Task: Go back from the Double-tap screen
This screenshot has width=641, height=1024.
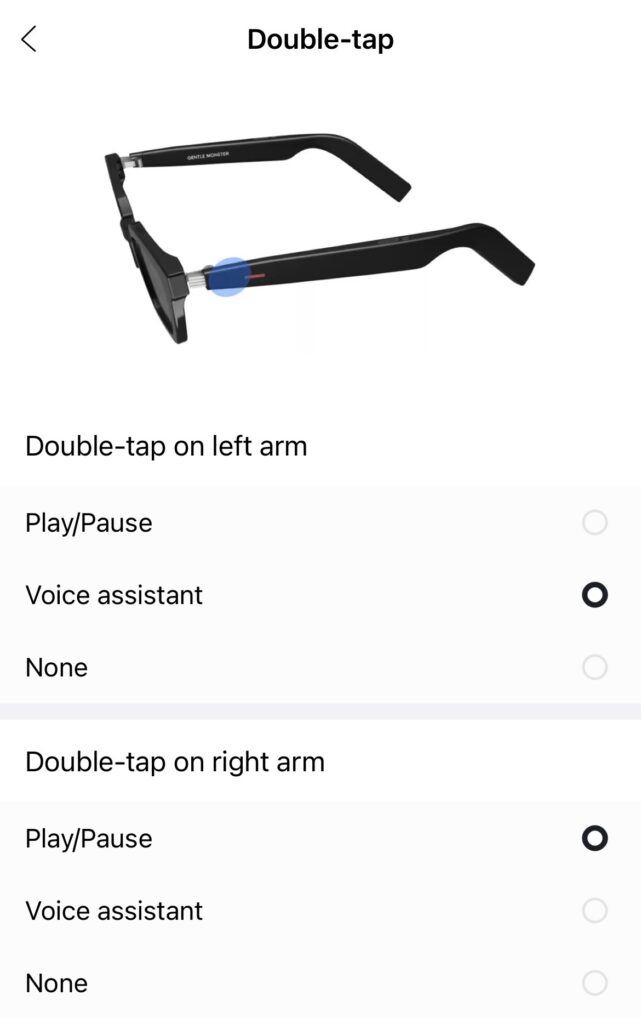Action: pos(29,39)
